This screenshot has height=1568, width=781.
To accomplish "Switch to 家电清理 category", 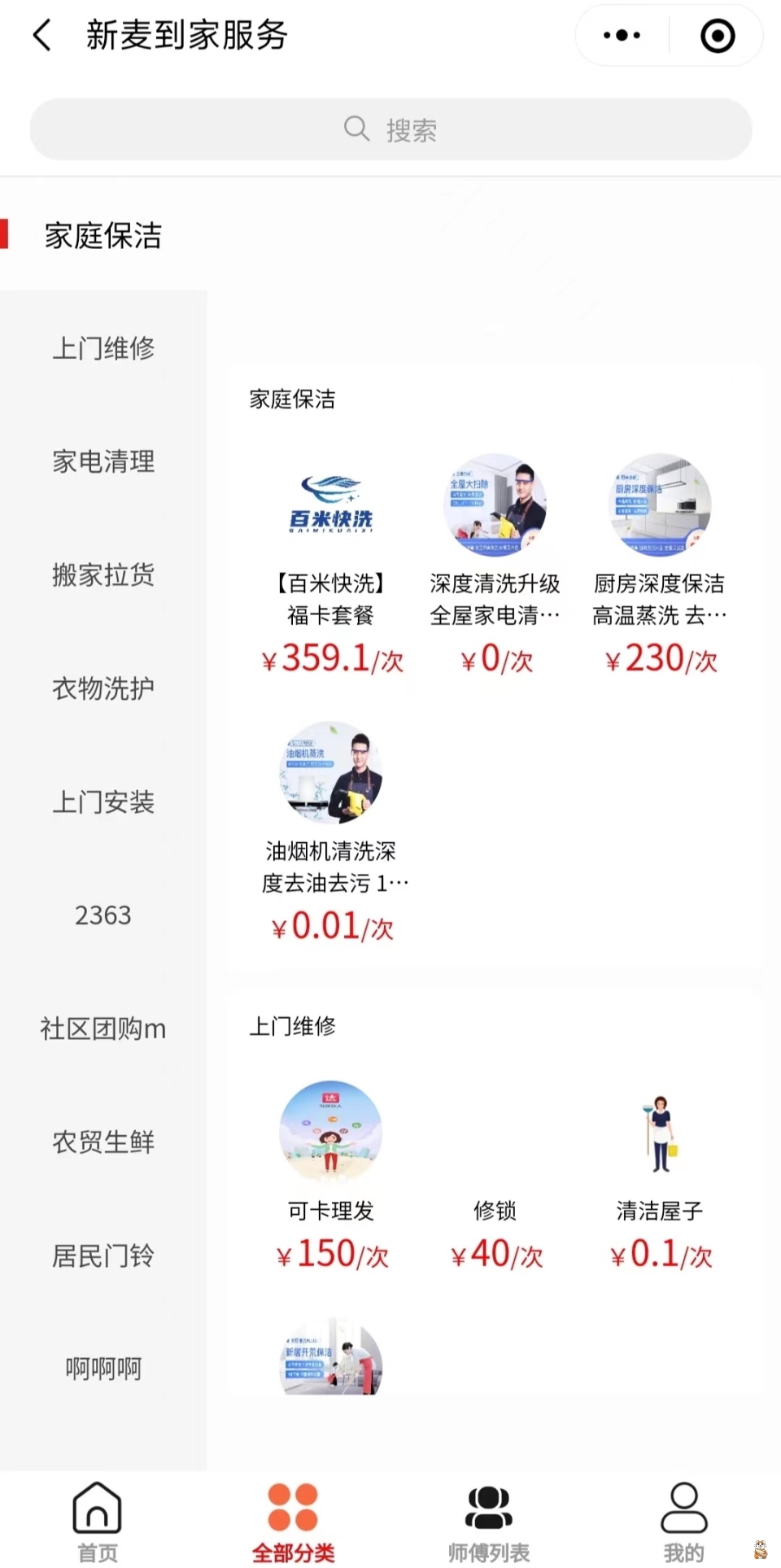I will click(x=103, y=461).
